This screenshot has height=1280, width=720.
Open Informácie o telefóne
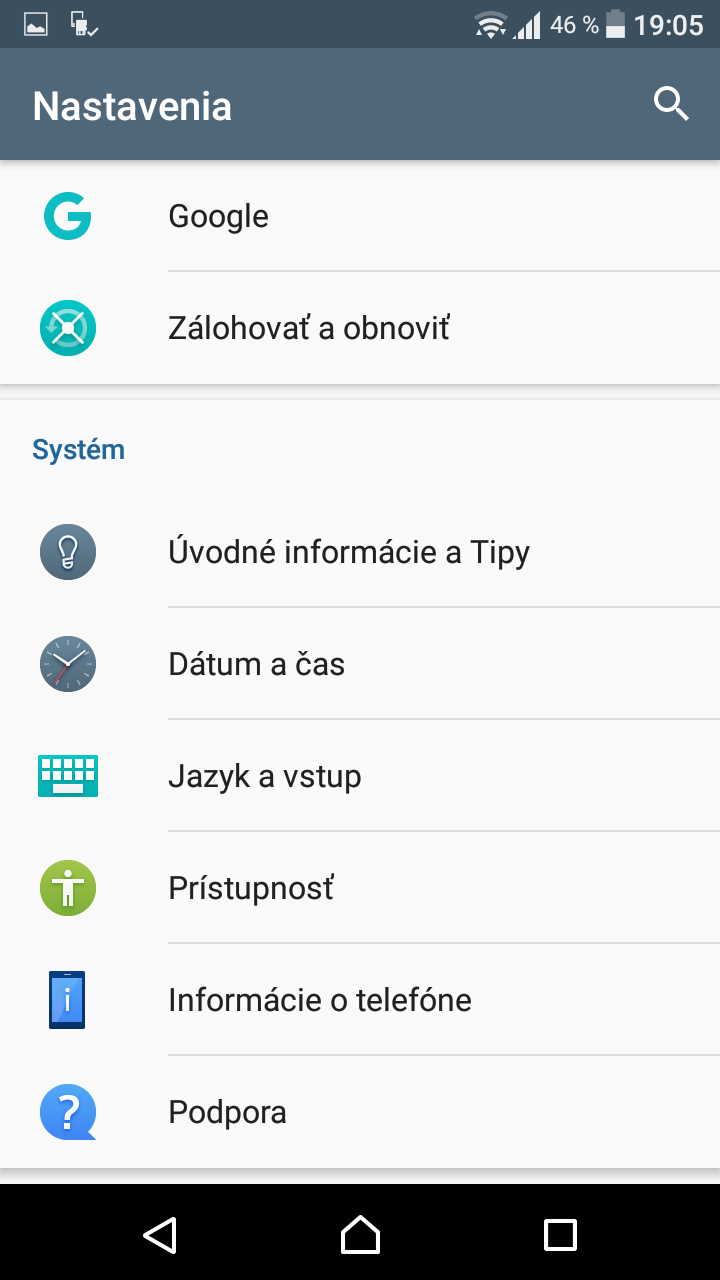coord(360,1000)
